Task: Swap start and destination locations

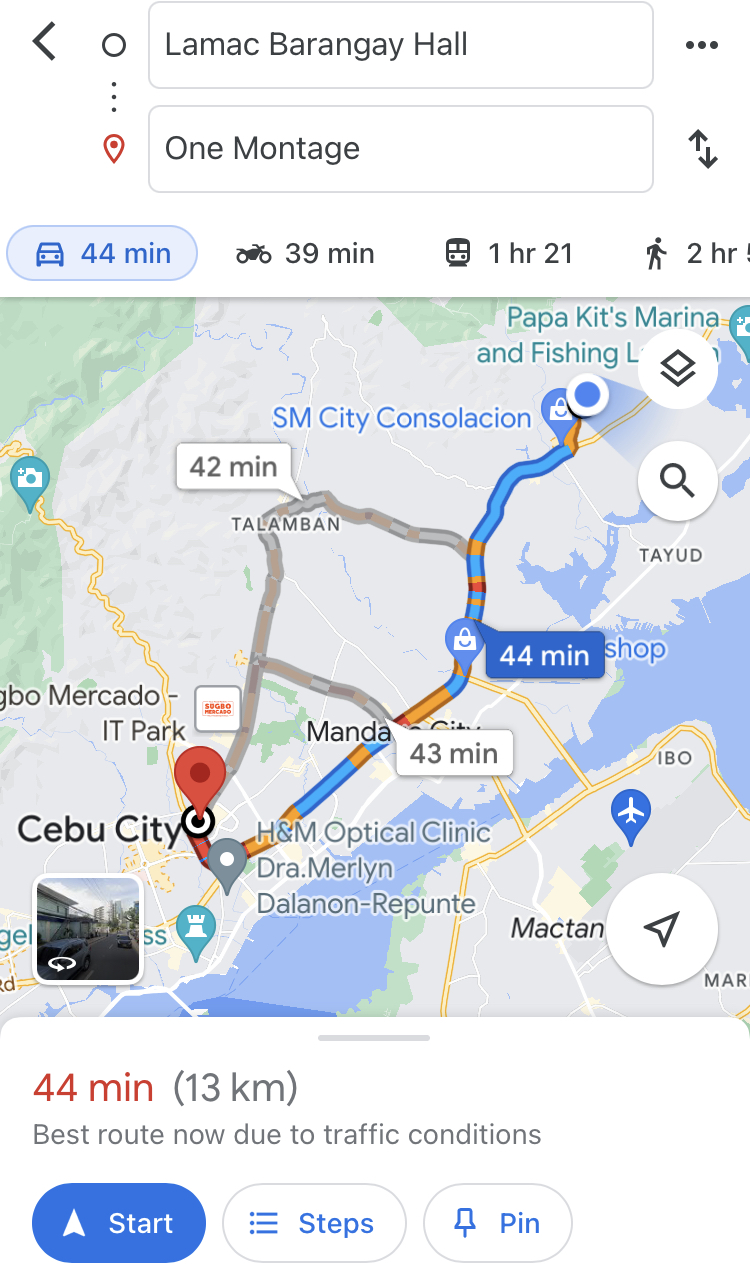Action: 704,149
